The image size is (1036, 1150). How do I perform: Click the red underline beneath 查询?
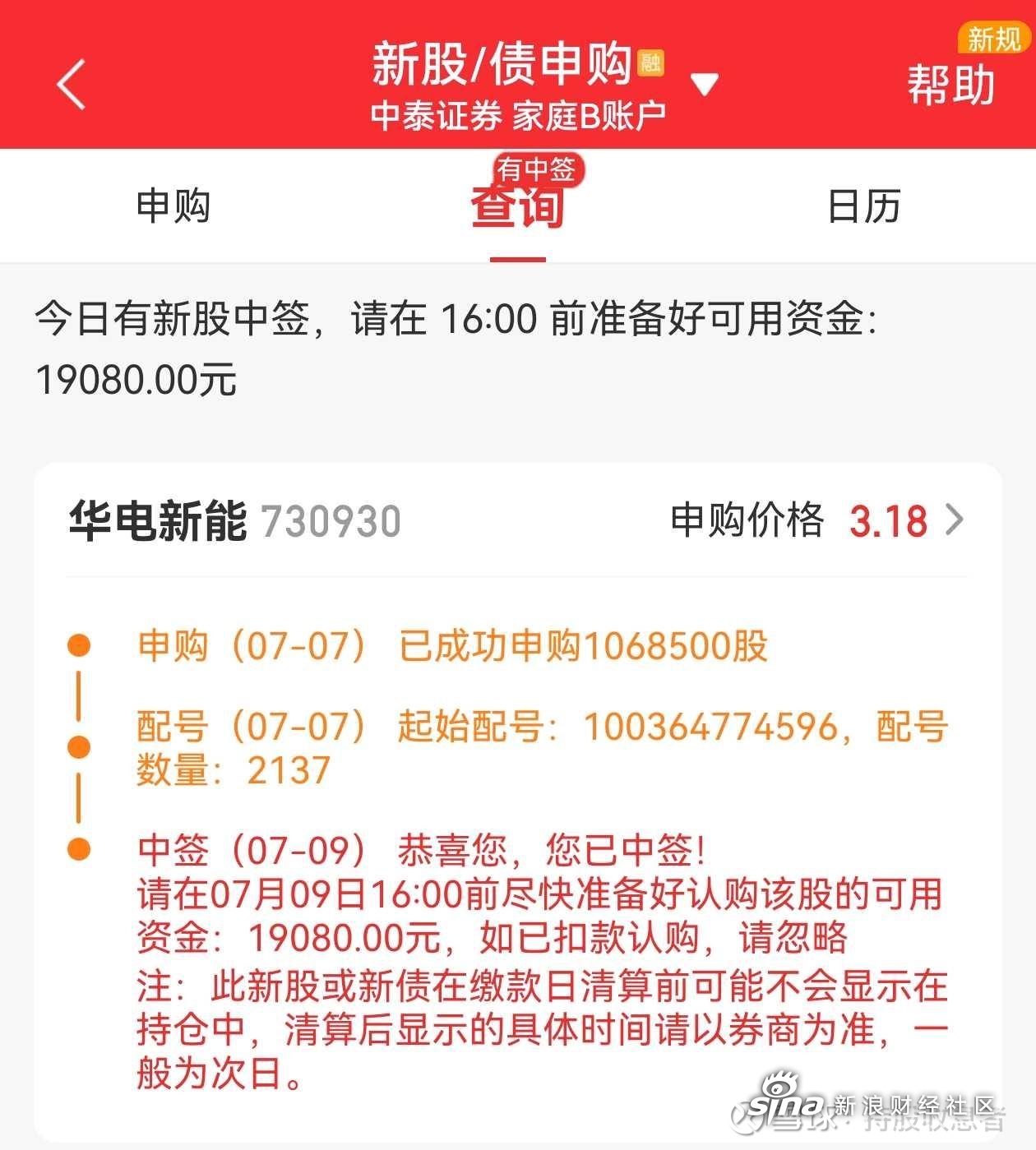tap(518, 258)
